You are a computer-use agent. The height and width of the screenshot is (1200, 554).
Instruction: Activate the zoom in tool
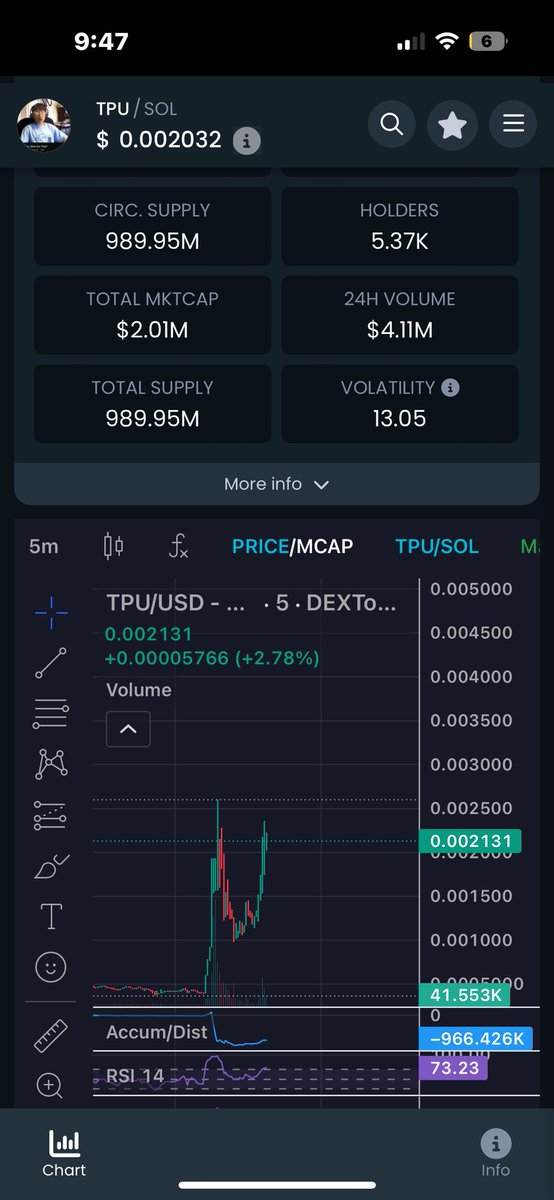(x=50, y=1084)
